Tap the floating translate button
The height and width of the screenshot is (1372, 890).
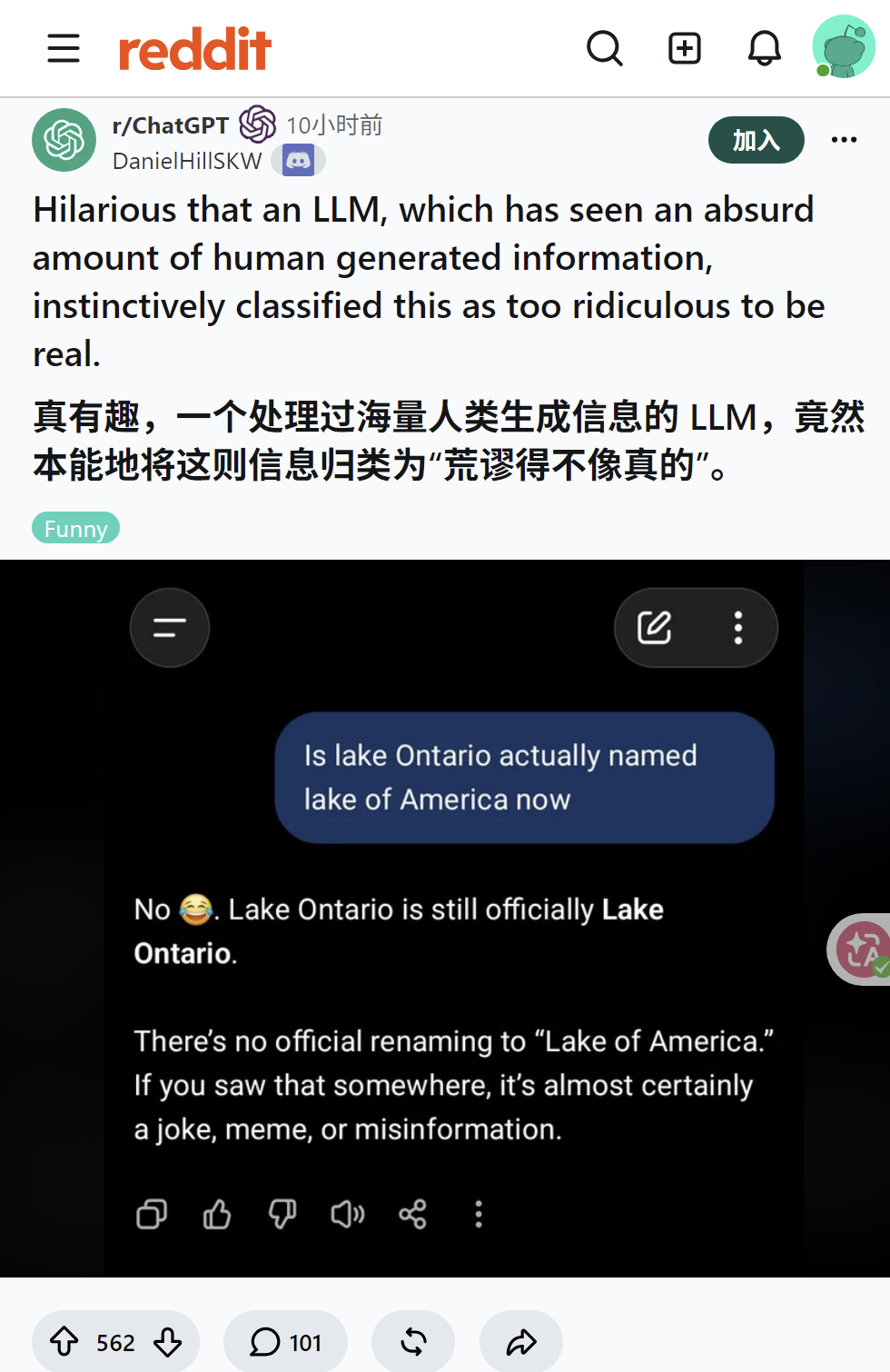(861, 949)
